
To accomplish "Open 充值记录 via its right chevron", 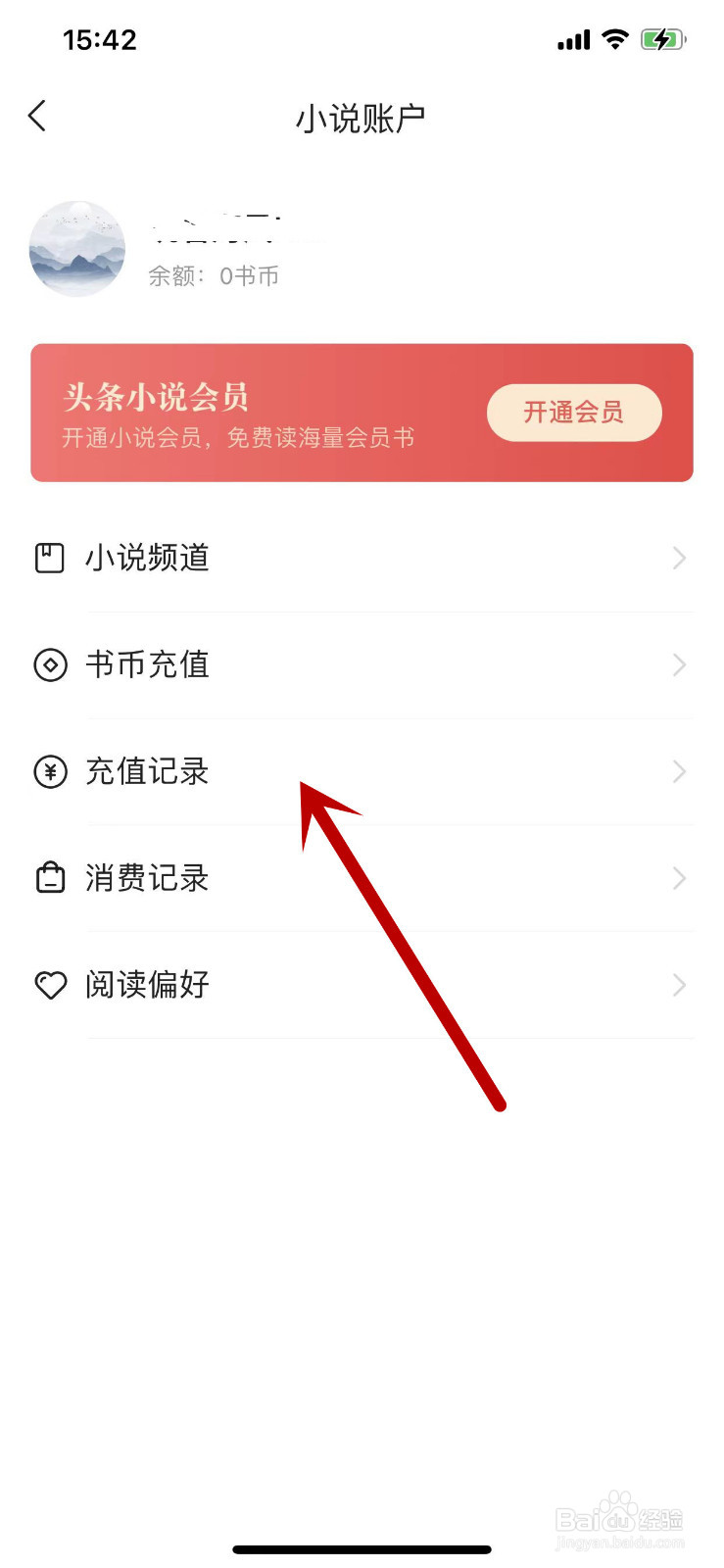I will tap(679, 771).
